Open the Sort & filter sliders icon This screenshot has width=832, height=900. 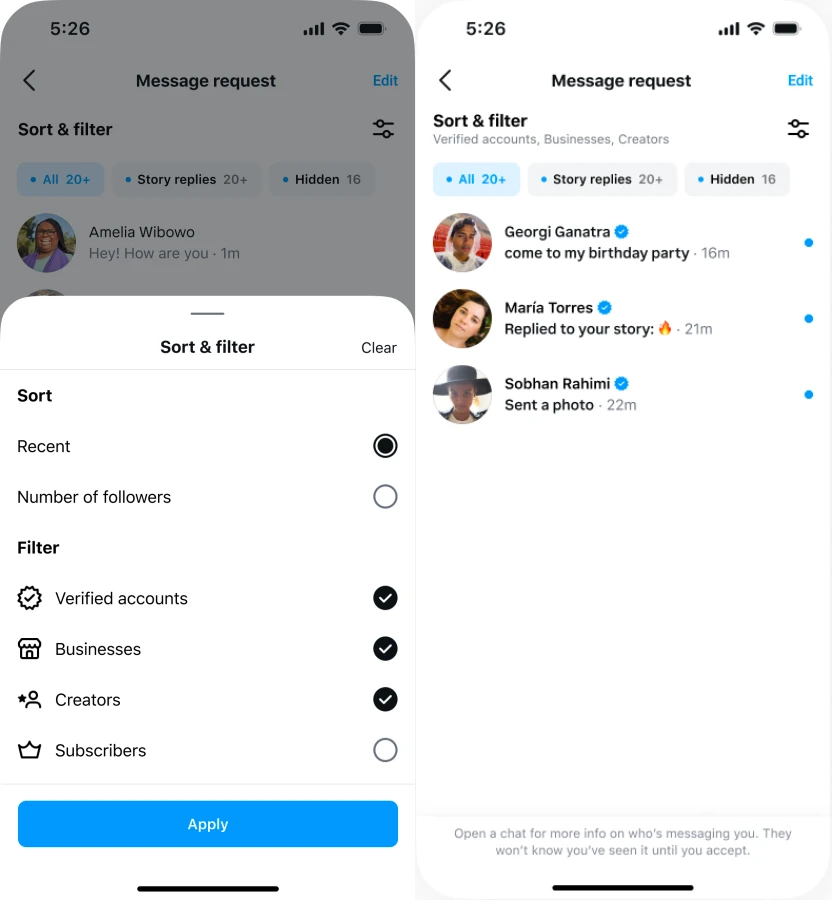point(383,129)
